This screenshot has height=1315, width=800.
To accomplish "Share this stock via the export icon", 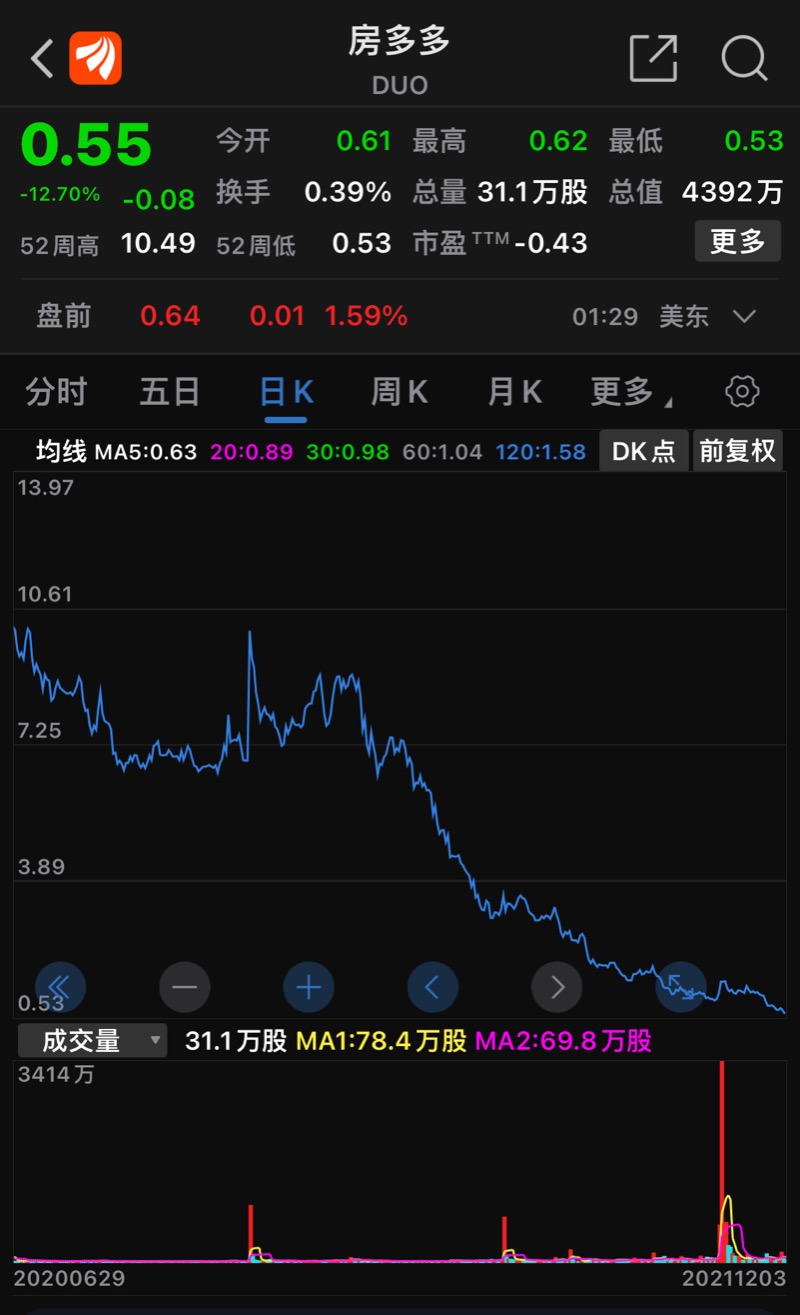I will (653, 59).
